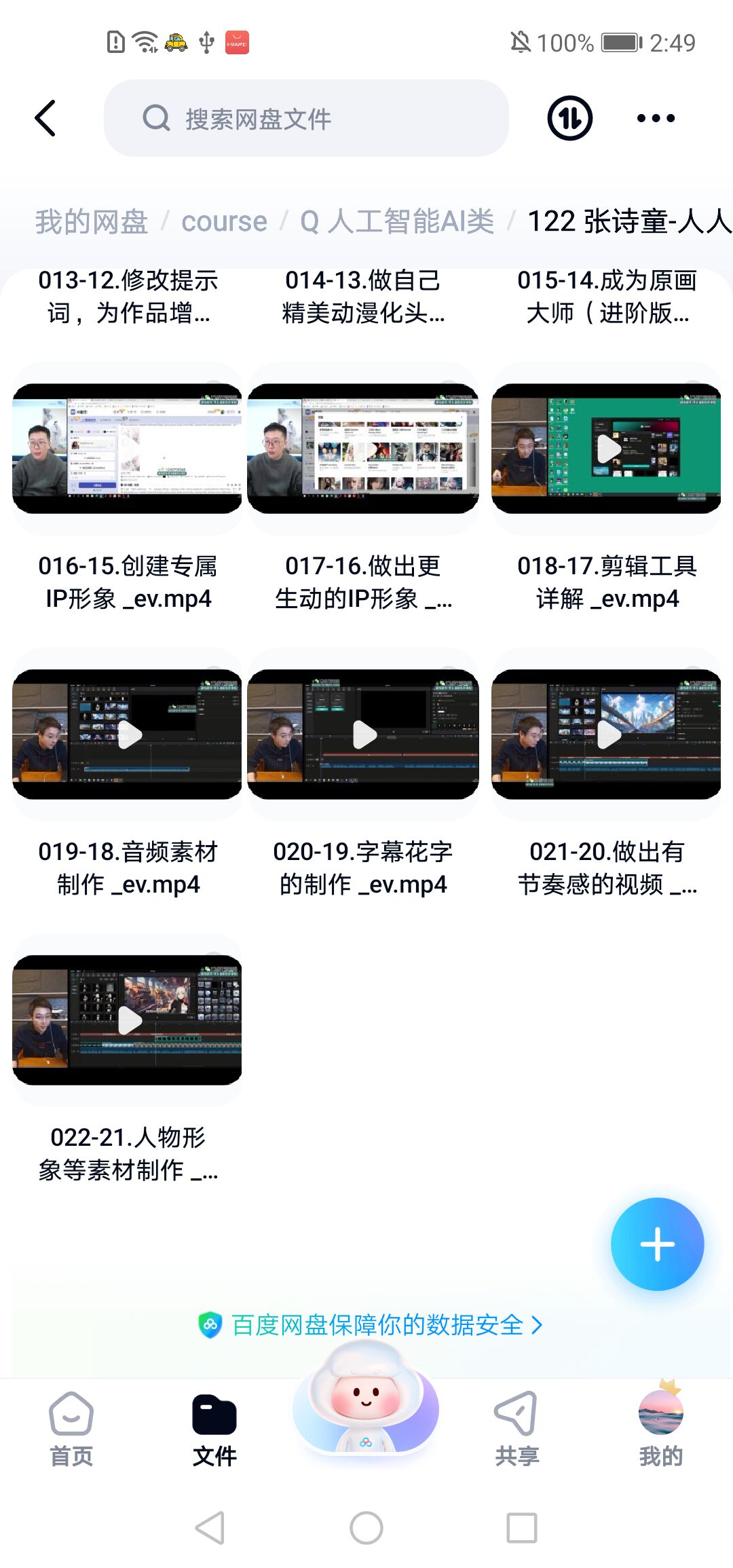Tap the search box for netdisk files

(305, 119)
